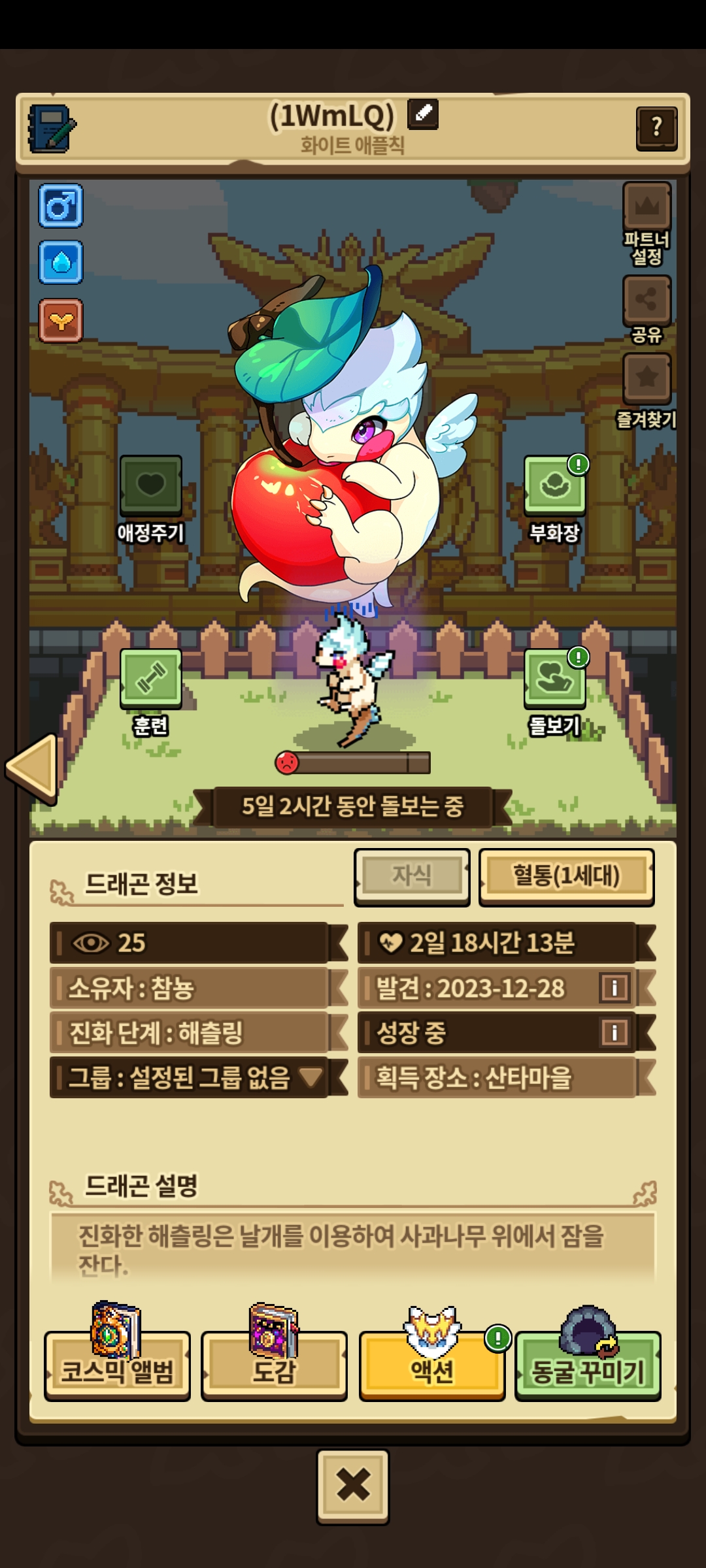This screenshot has height=1568, width=706.
Task: Open the notebook memo icon
Action: pyautogui.click(x=51, y=128)
